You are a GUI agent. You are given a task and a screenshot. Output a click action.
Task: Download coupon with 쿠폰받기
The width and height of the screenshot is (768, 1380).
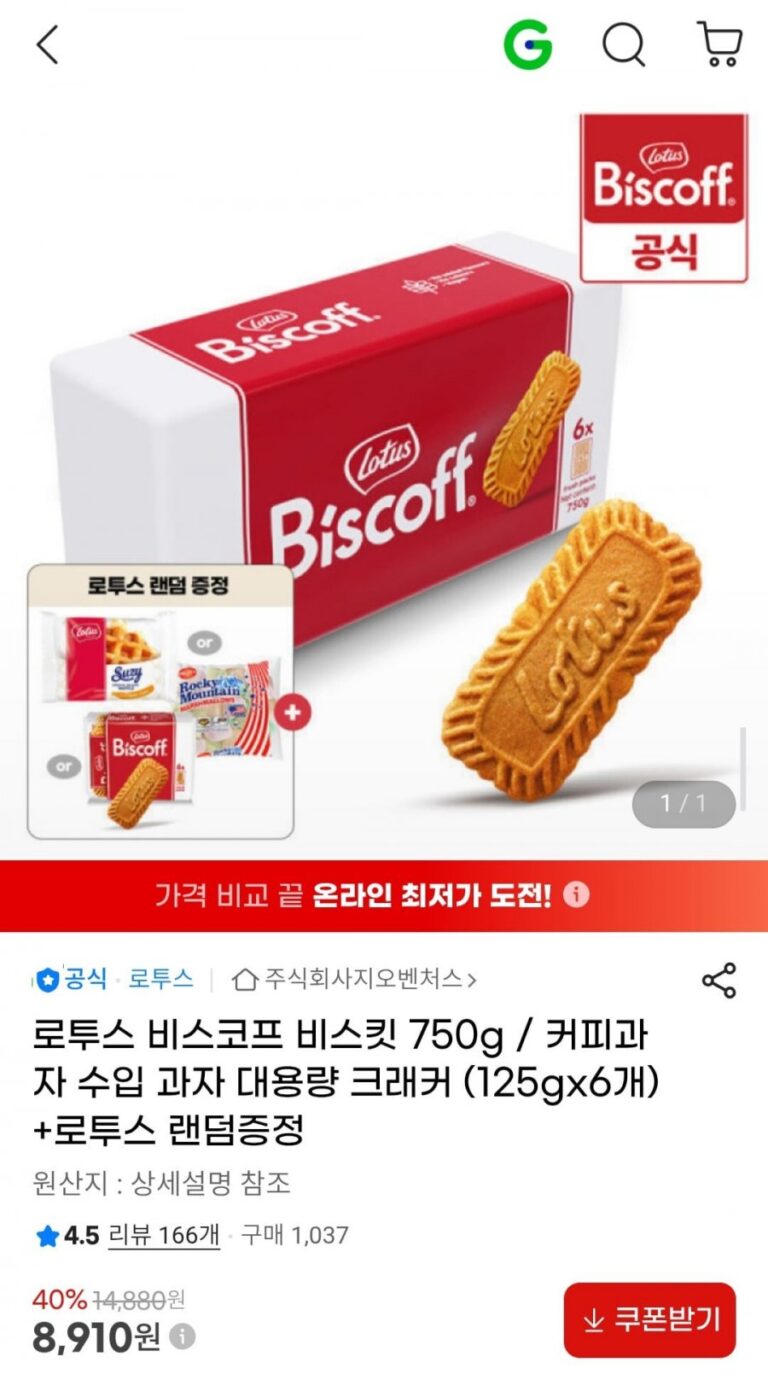click(649, 1320)
